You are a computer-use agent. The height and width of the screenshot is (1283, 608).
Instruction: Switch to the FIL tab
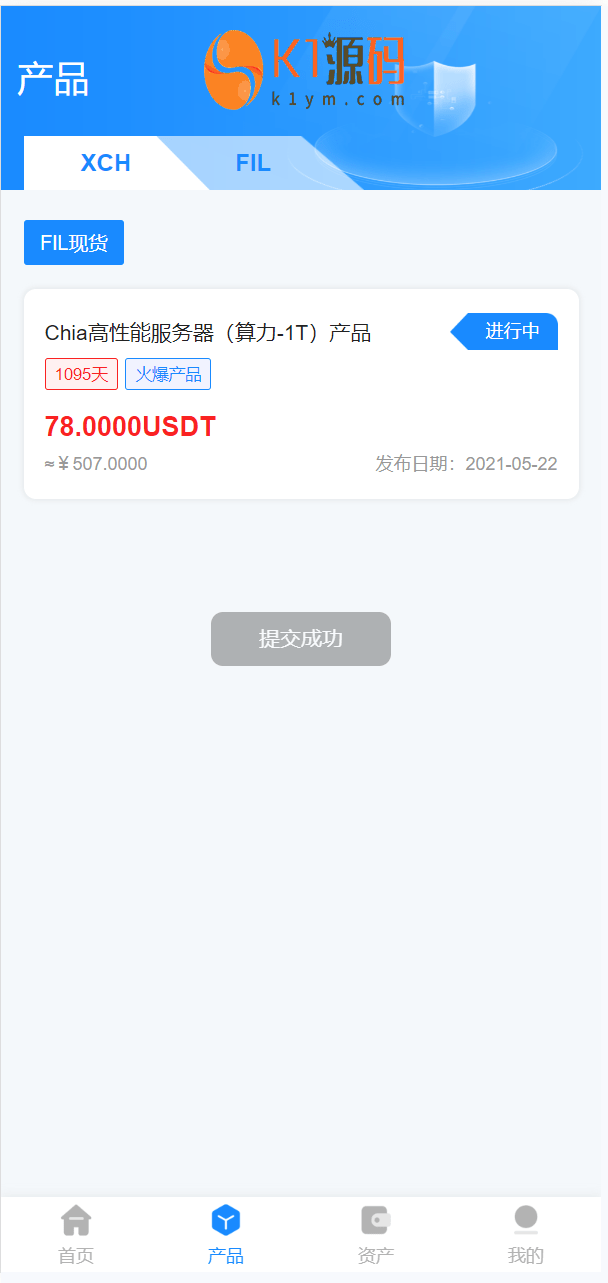(253, 163)
